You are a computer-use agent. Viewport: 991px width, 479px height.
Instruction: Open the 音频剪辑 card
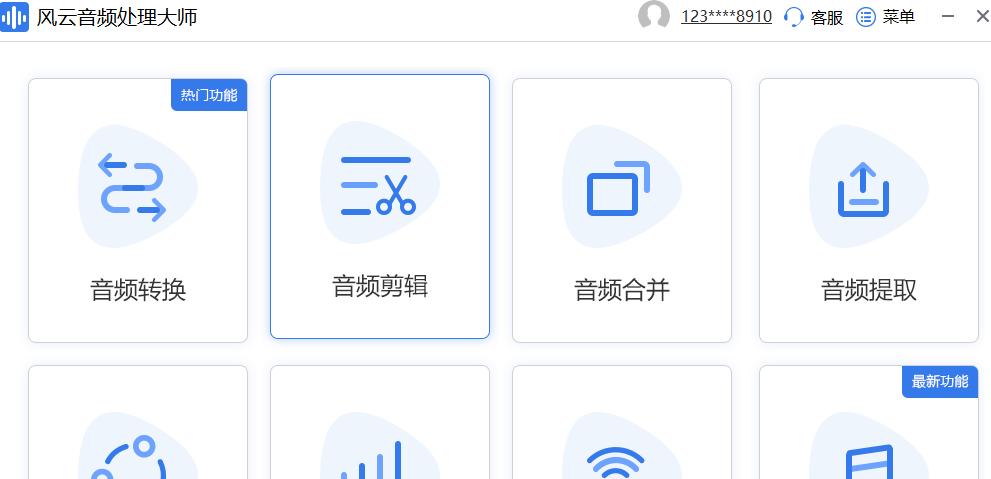pyautogui.click(x=380, y=207)
